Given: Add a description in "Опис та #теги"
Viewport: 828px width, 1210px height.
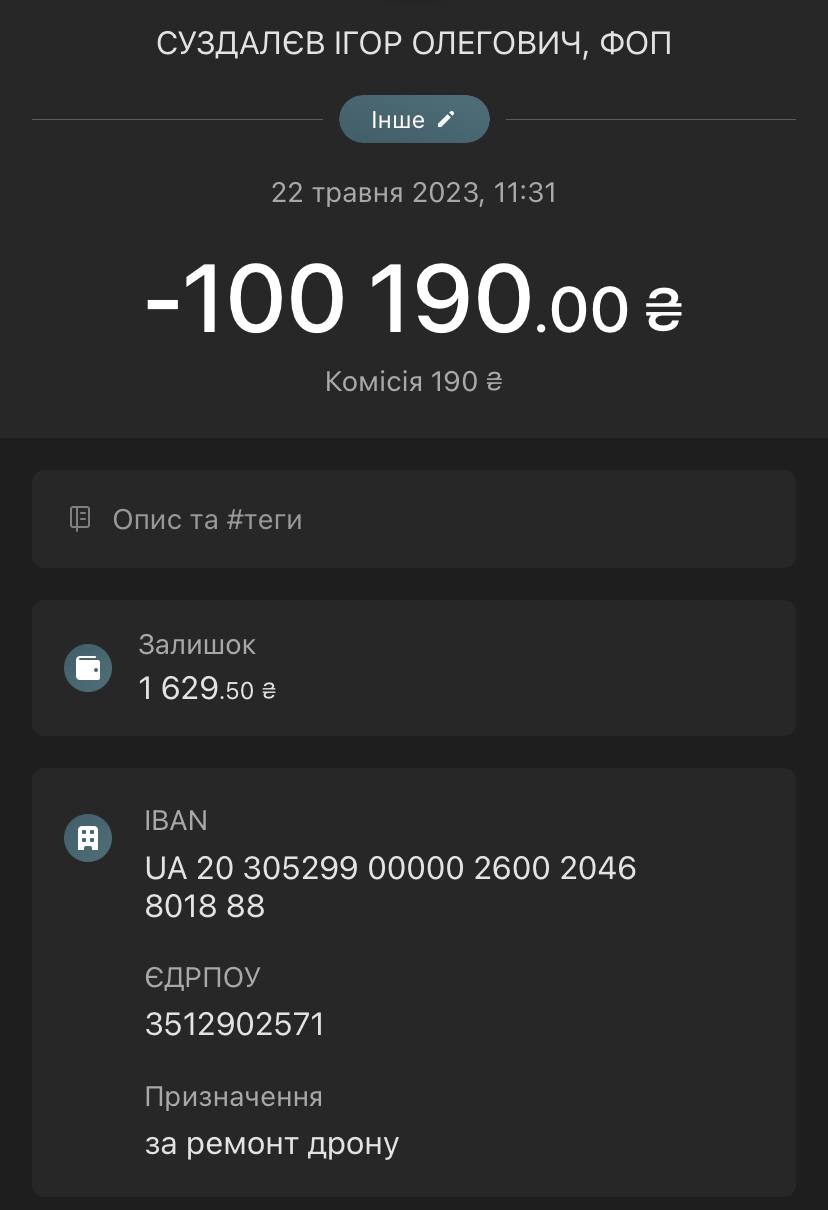Looking at the screenshot, I should tap(413, 519).
